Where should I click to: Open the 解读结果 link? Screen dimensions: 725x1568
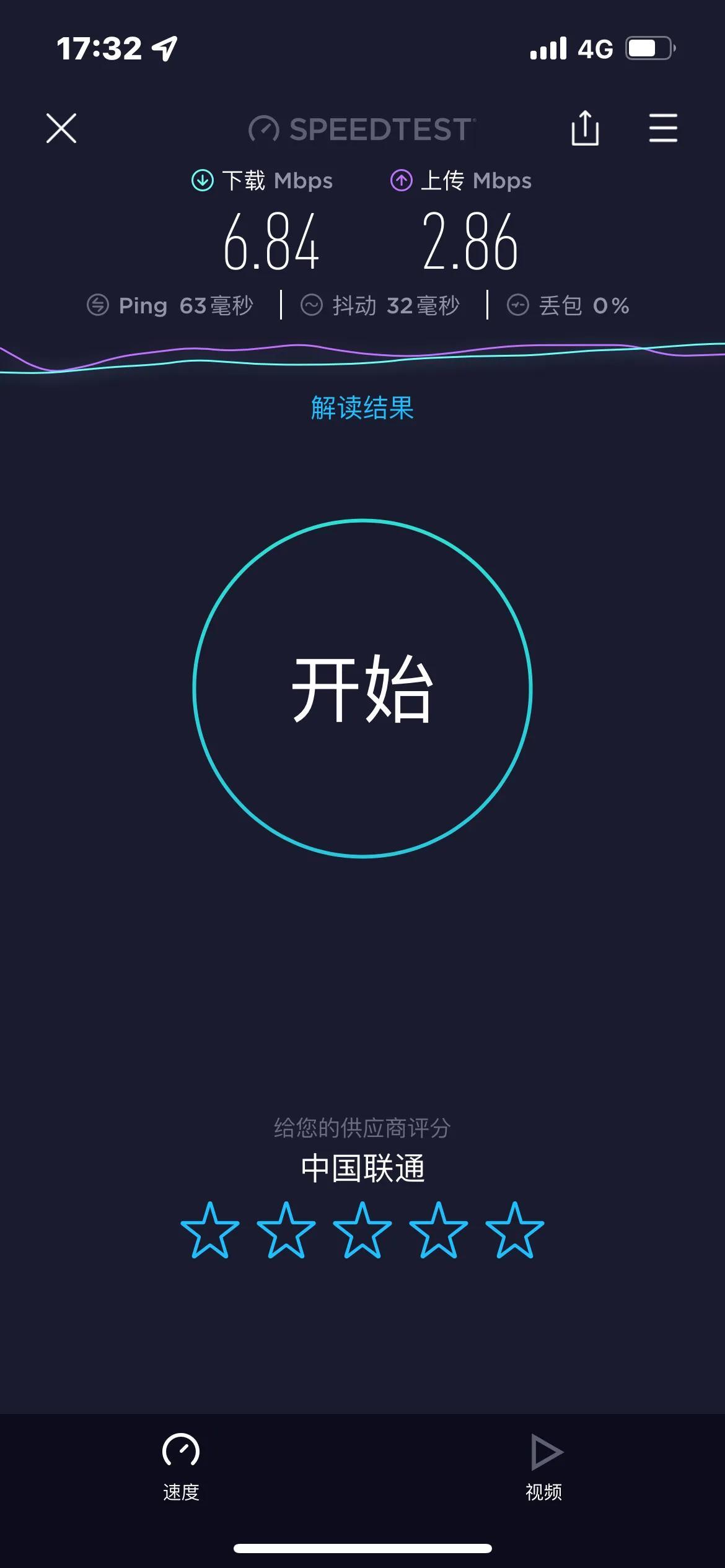[x=362, y=407]
